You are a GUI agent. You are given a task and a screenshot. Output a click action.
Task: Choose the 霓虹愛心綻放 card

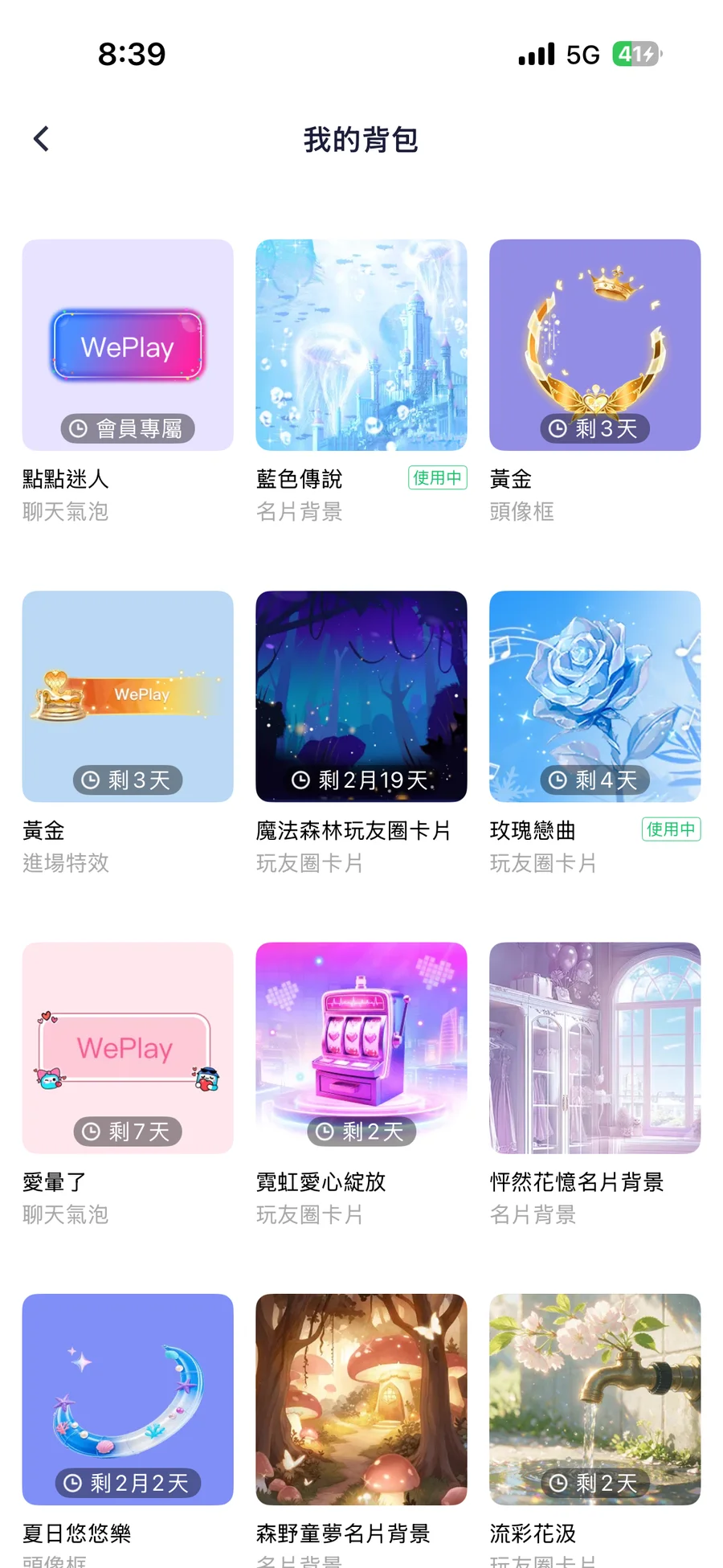pos(361,1048)
